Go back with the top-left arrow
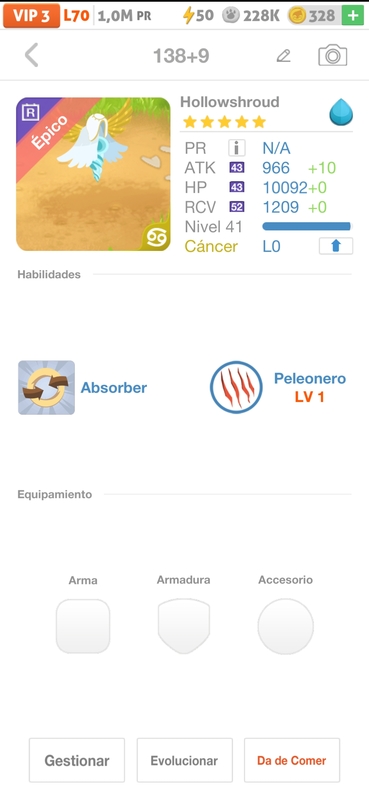 32,55
